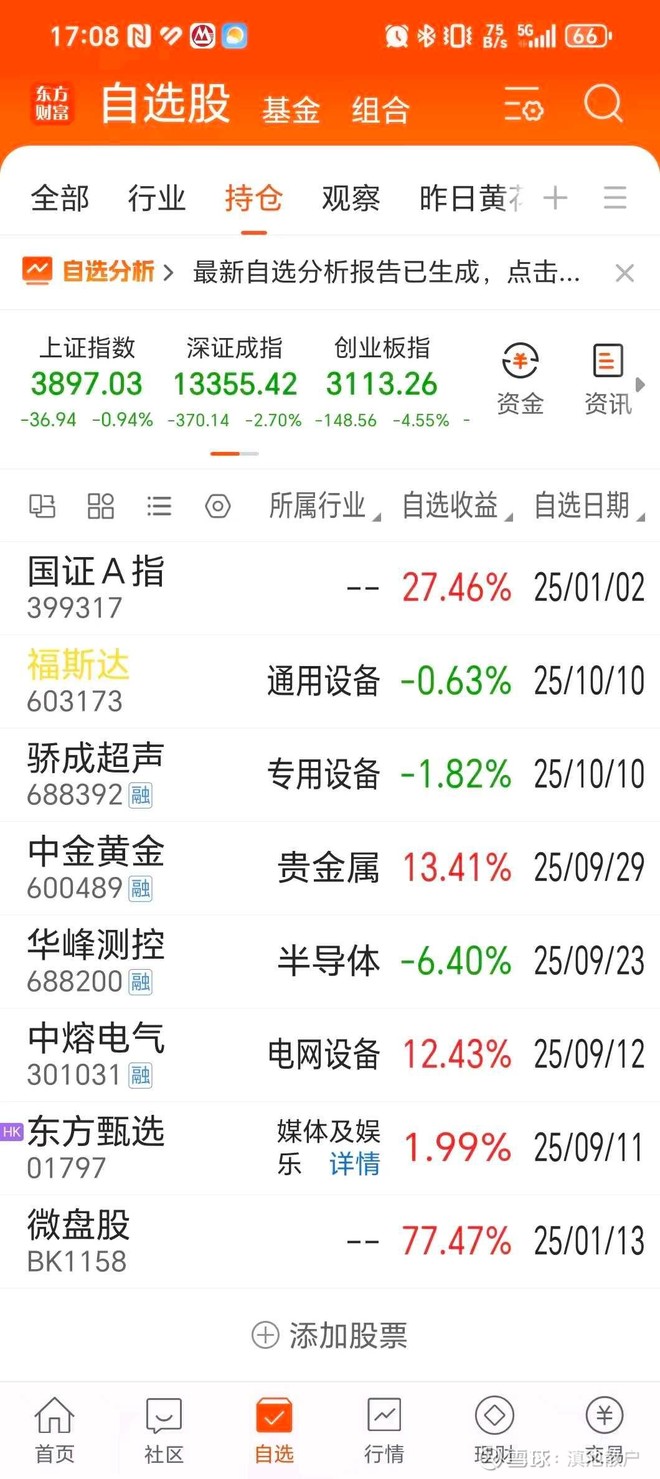Select the 全部 group tab
The height and width of the screenshot is (1479, 660).
tap(60, 198)
